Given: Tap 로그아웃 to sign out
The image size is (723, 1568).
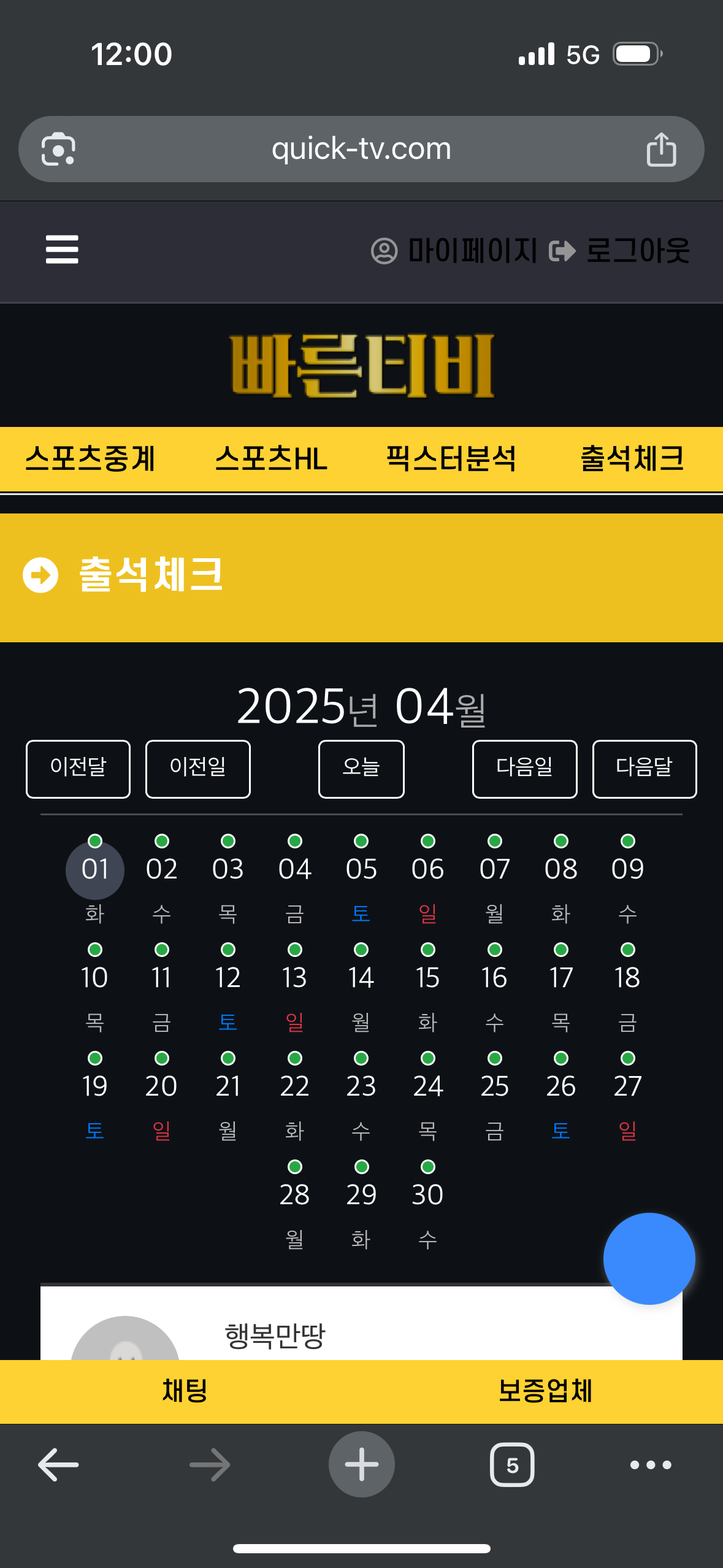Looking at the screenshot, I should pos(620,251).
